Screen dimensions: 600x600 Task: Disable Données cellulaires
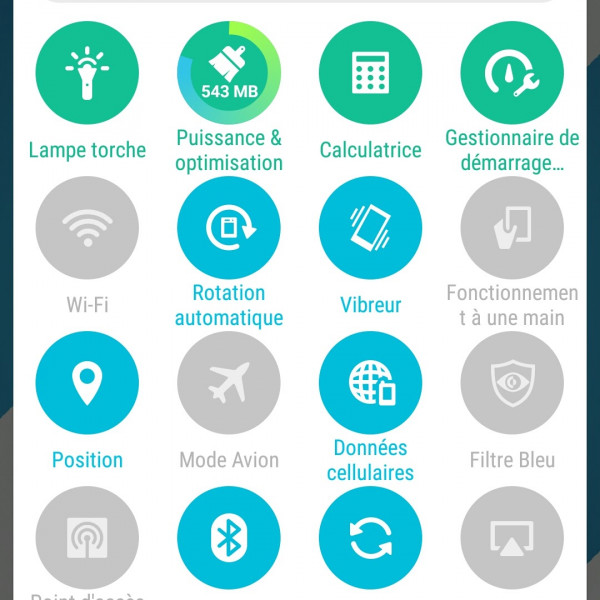370,383
